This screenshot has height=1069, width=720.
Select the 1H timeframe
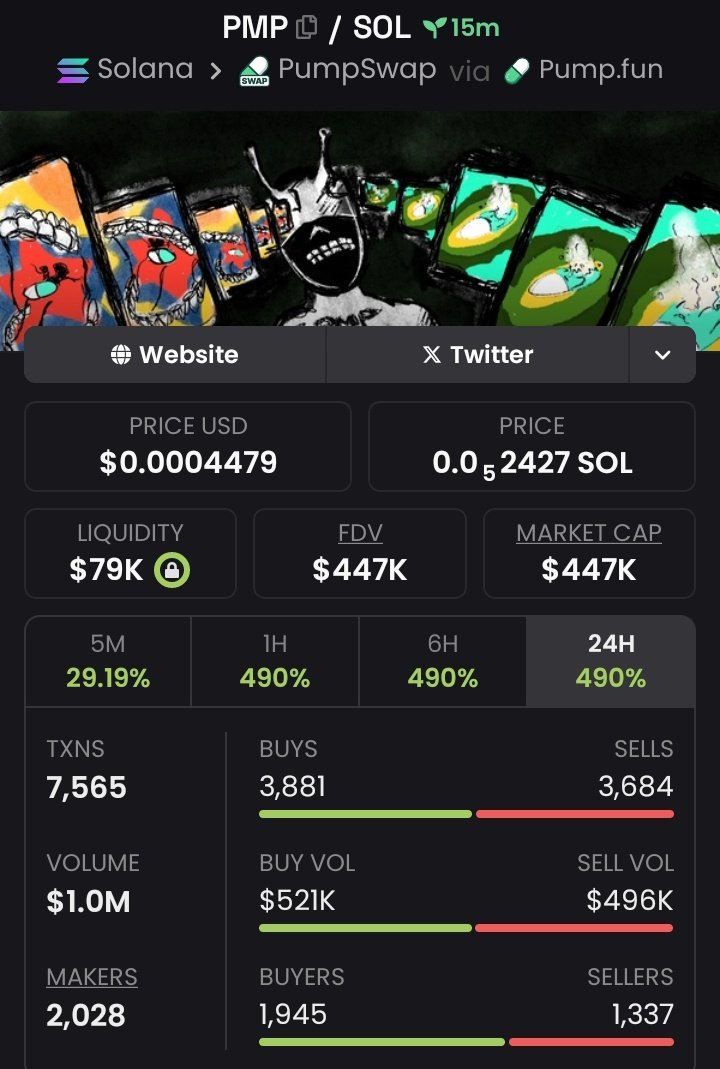coord(275,662)
